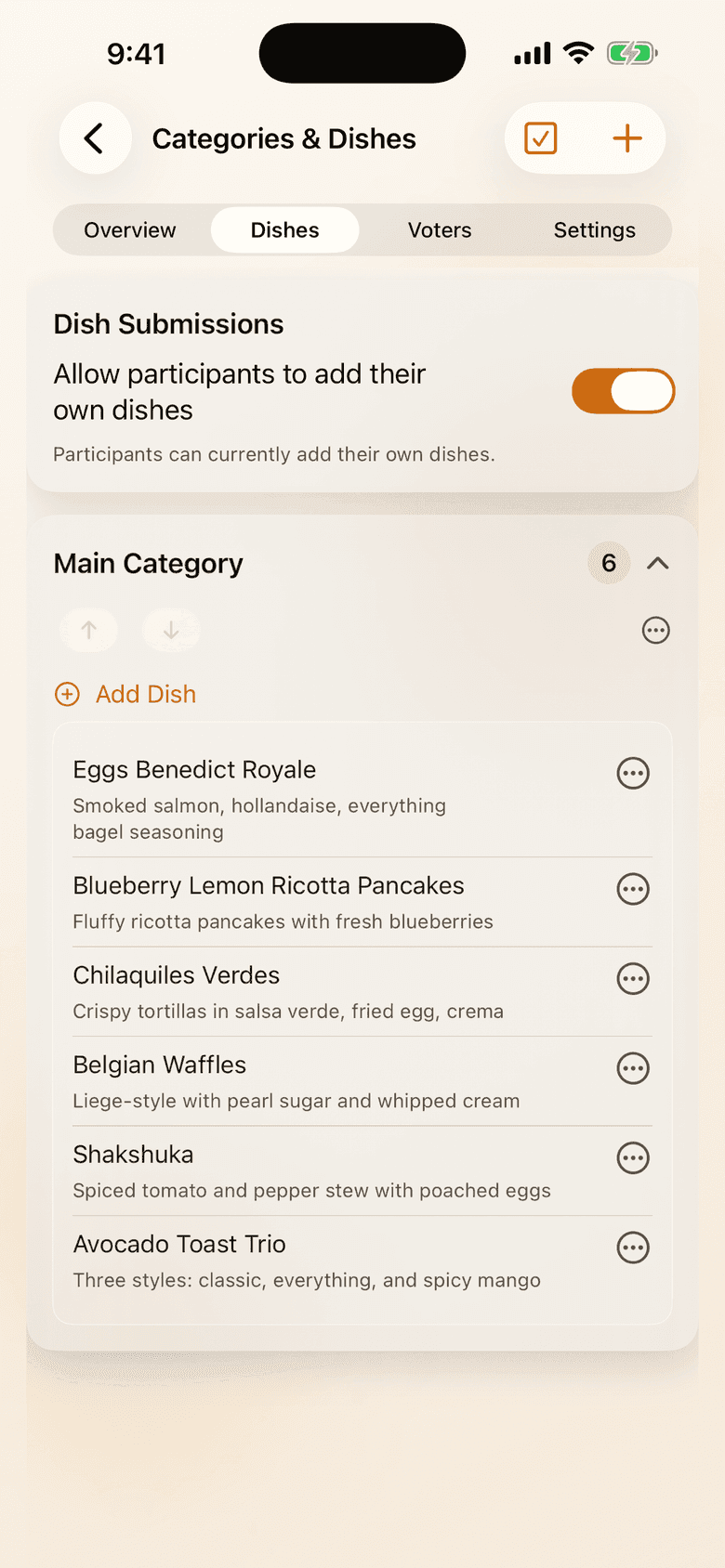Image resolution: width=725 pixels, height=1568 pixels.
Task: Click the back arrow to leave Categories & Dishes
Action: pyautogui.click(x=95, y=137)
